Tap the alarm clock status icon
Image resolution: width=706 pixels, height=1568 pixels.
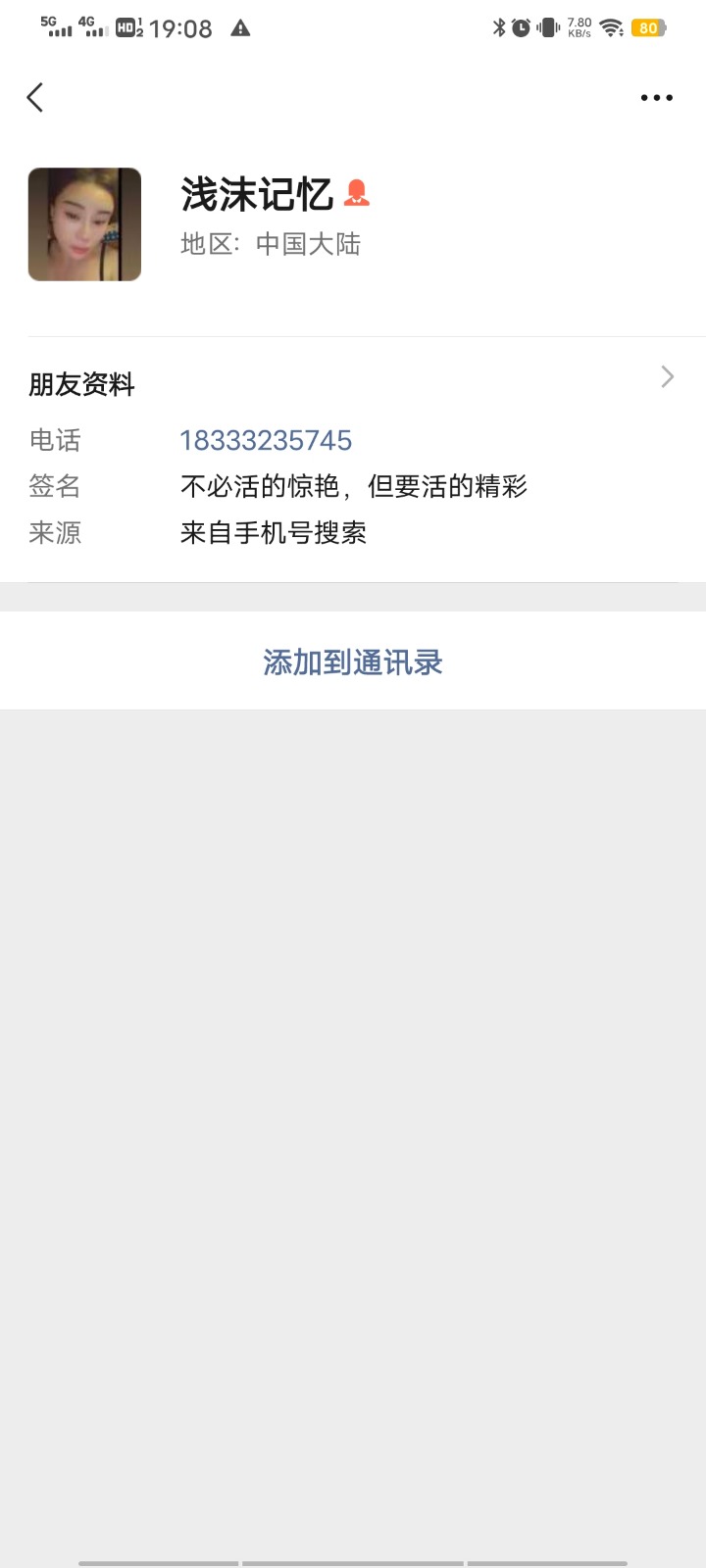pos(523,27)
